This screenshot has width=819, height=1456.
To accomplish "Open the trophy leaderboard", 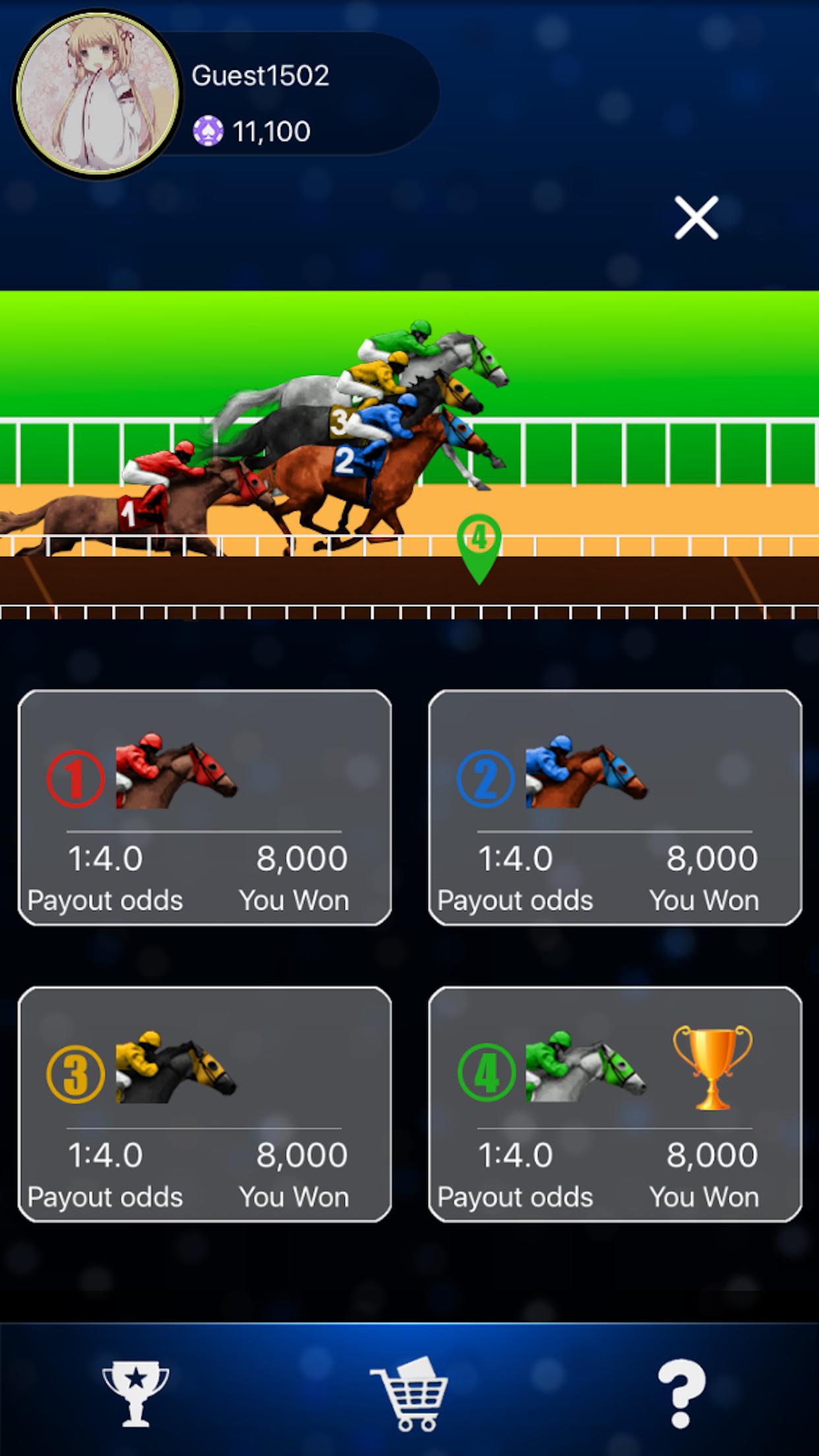I will pyautogui.click(x=135, y=1393).
